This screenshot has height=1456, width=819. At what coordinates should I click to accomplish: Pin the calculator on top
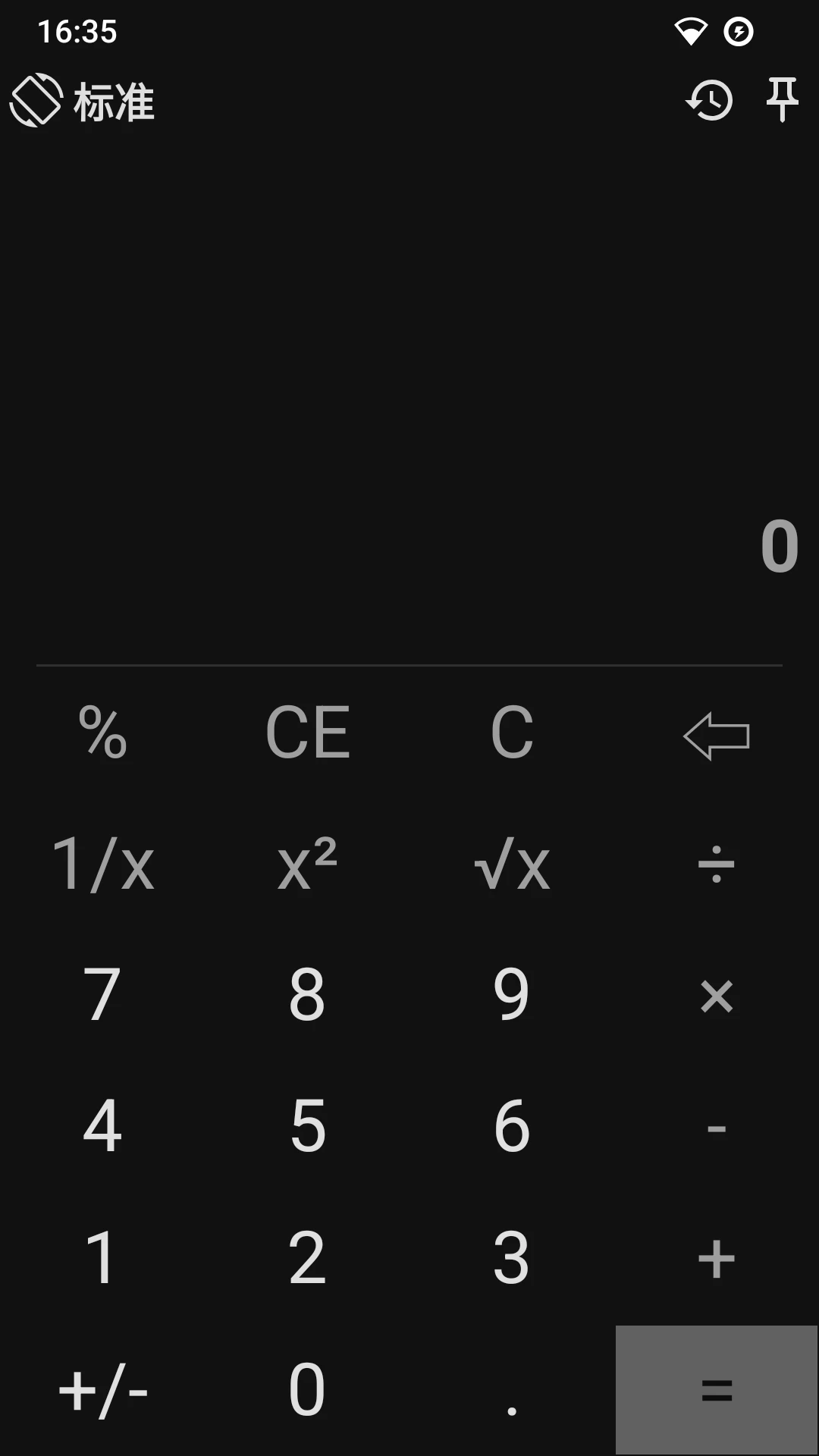(x=782, y=99)
